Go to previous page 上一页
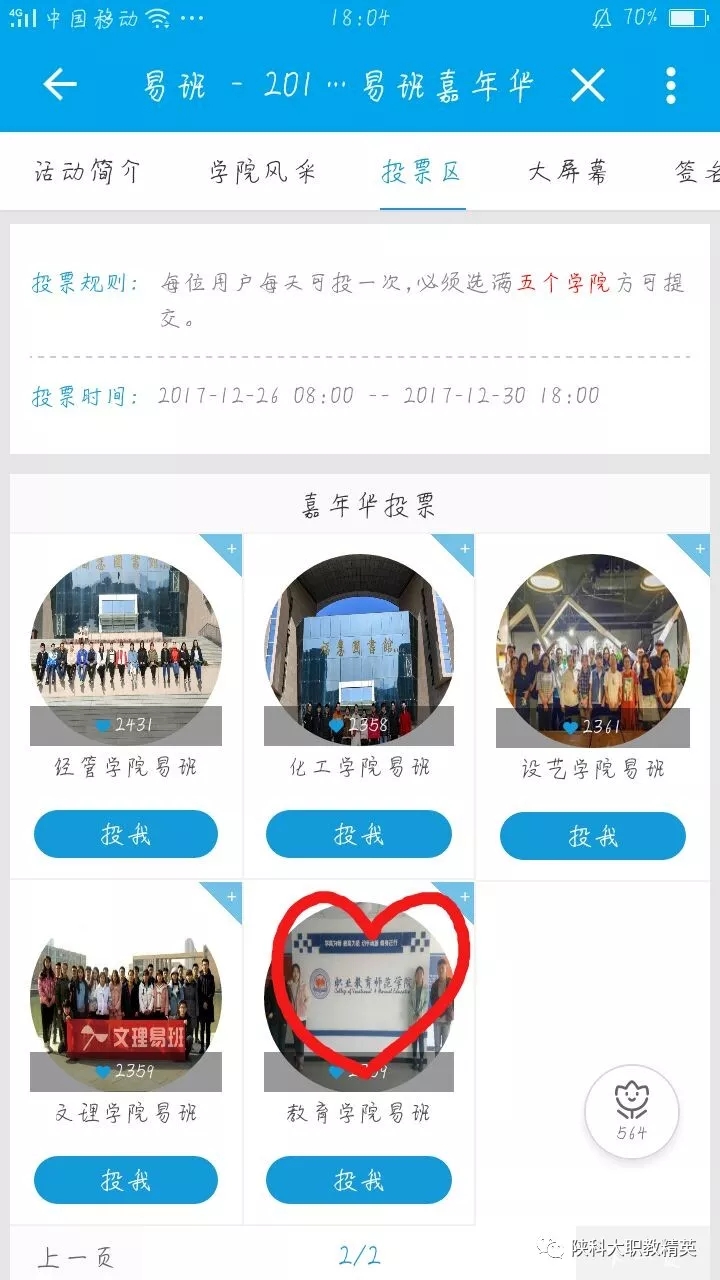 [x=75, y=1256]
